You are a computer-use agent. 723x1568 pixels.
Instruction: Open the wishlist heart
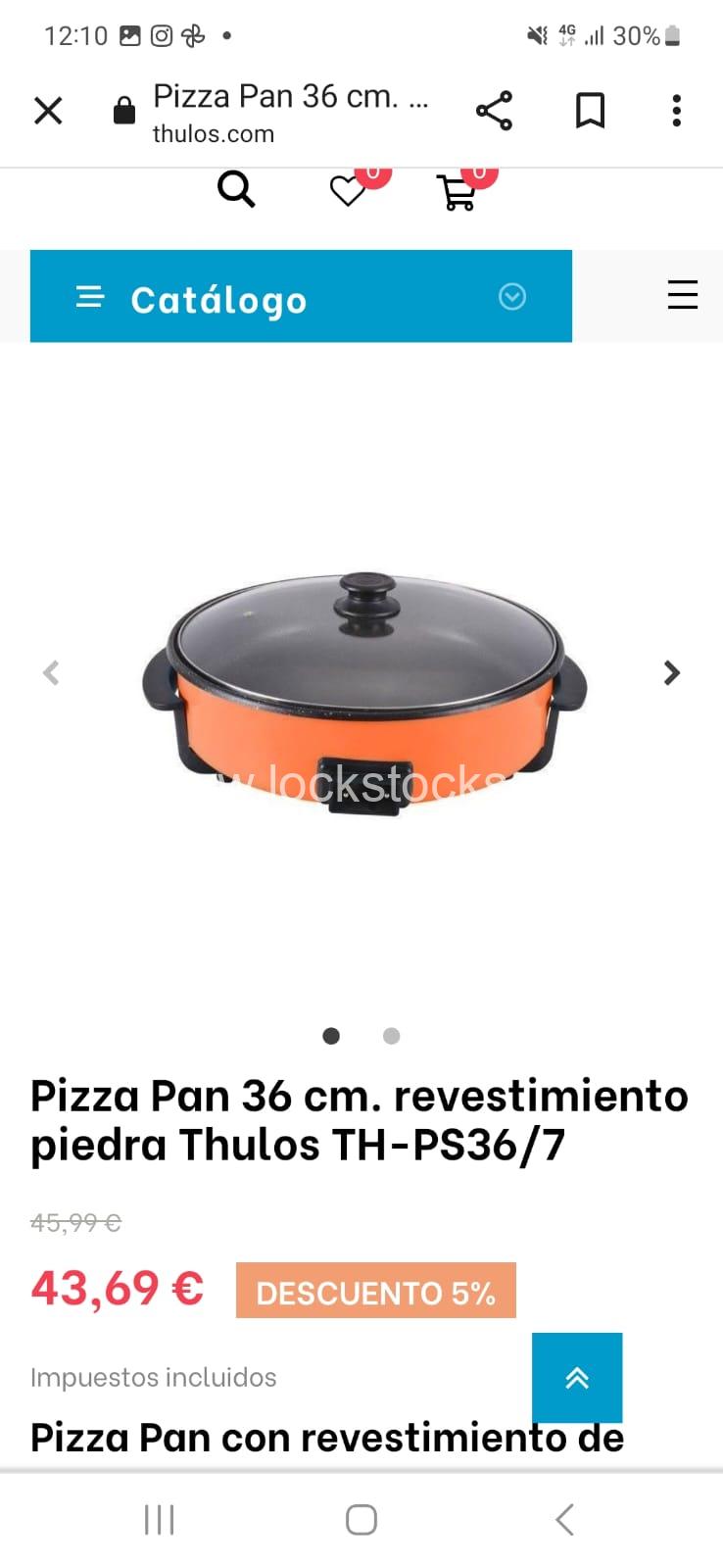[x=348, y=190]
